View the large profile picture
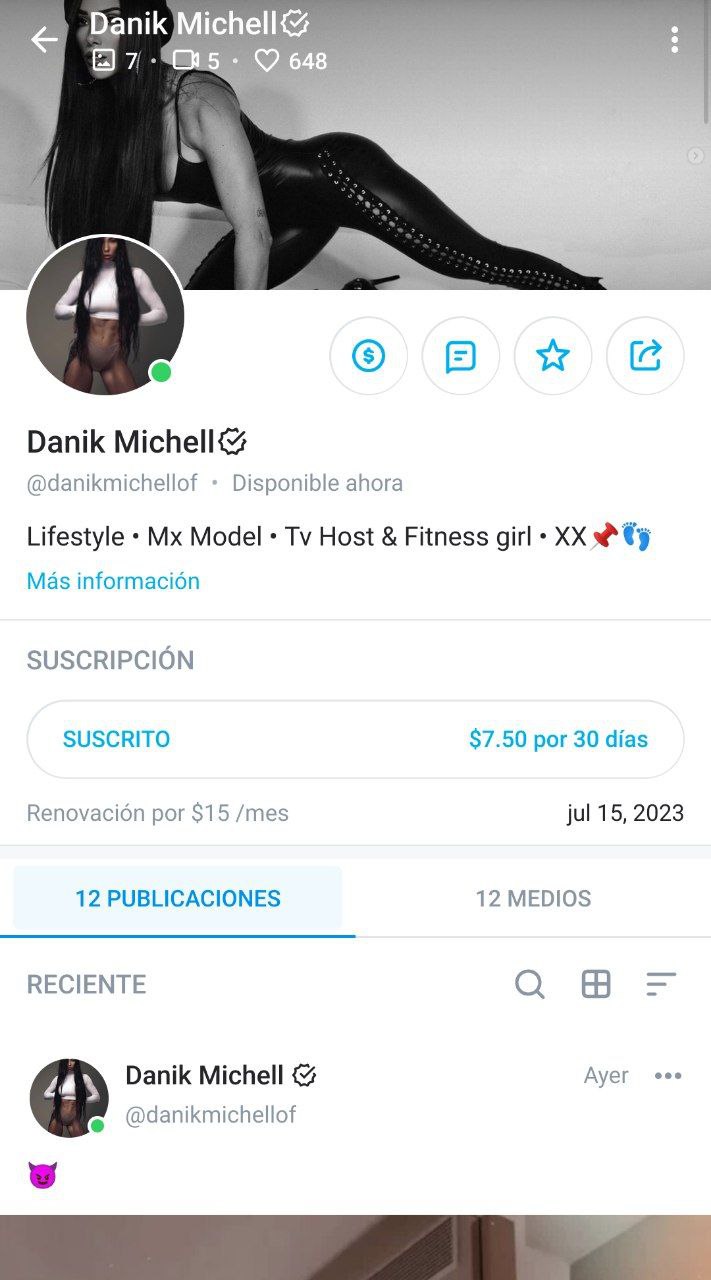The width and height of the screenshot is (711, 1280). [x=105, y=315]
